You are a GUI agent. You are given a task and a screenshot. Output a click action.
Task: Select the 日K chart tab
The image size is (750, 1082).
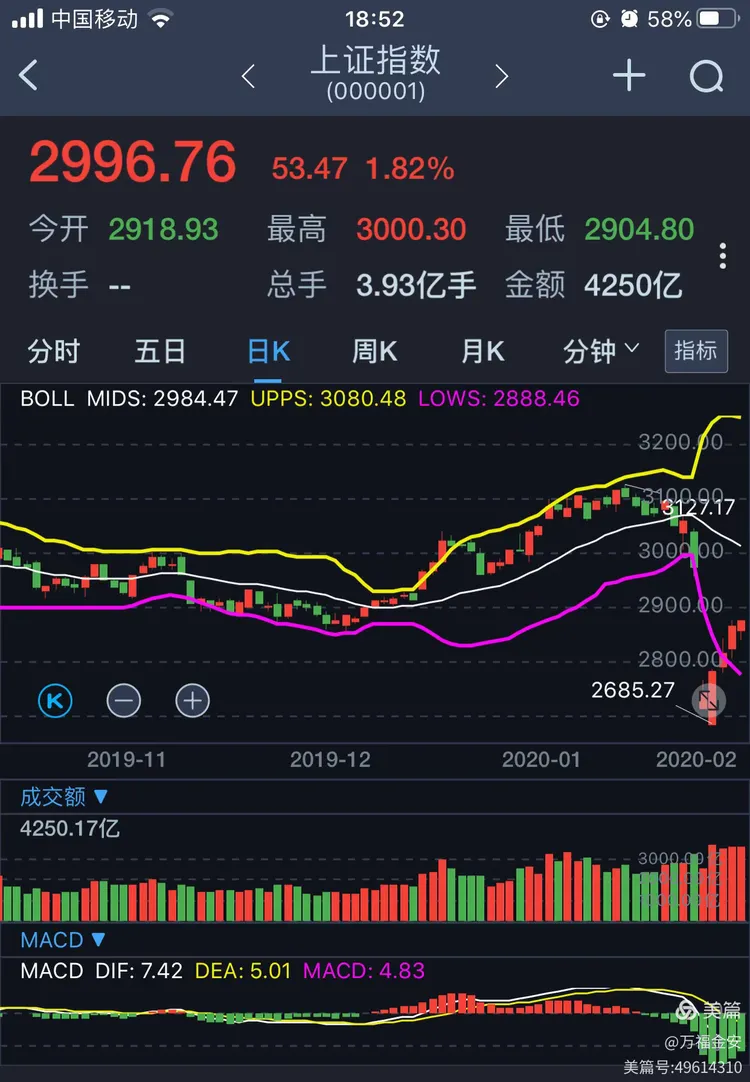[268, 351]
